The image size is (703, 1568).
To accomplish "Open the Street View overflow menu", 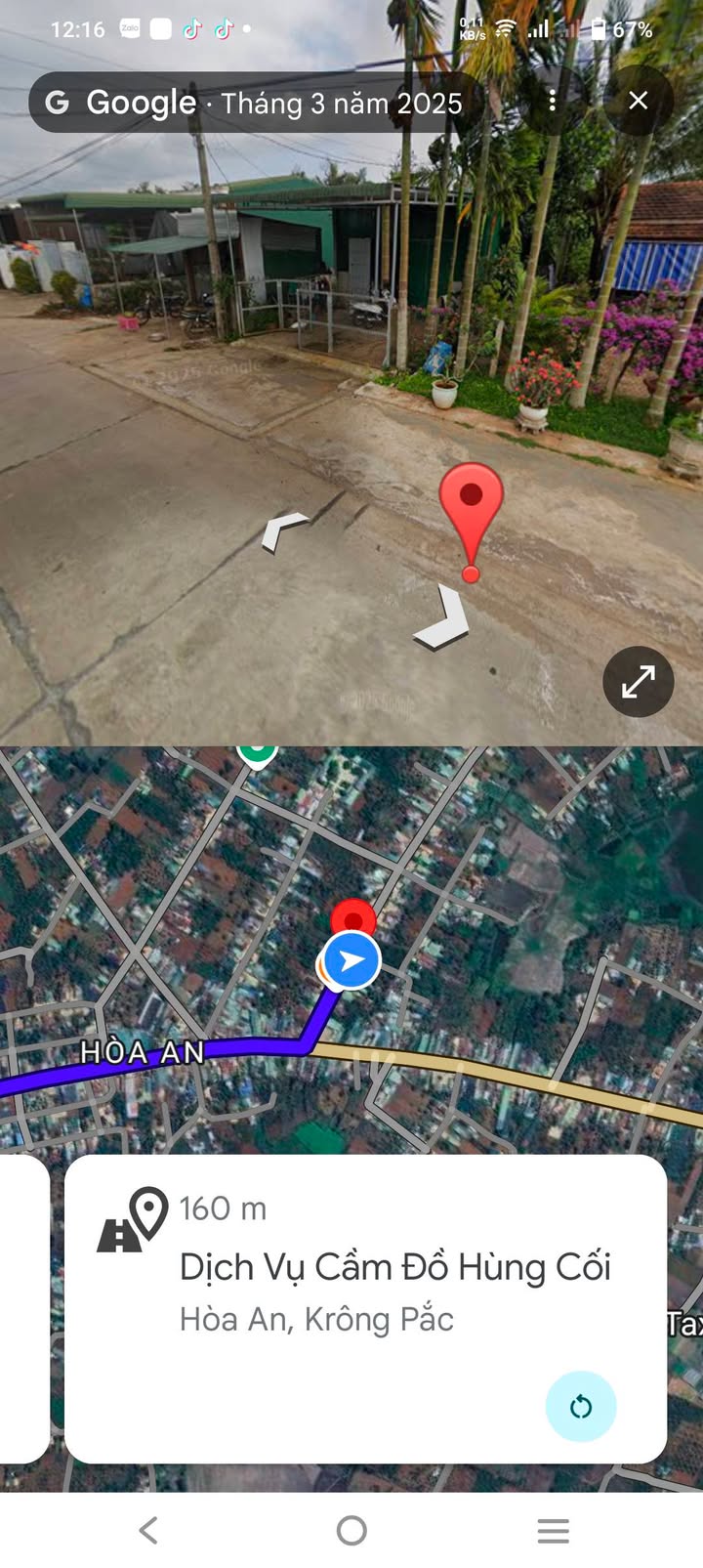I will pos(553,101).
